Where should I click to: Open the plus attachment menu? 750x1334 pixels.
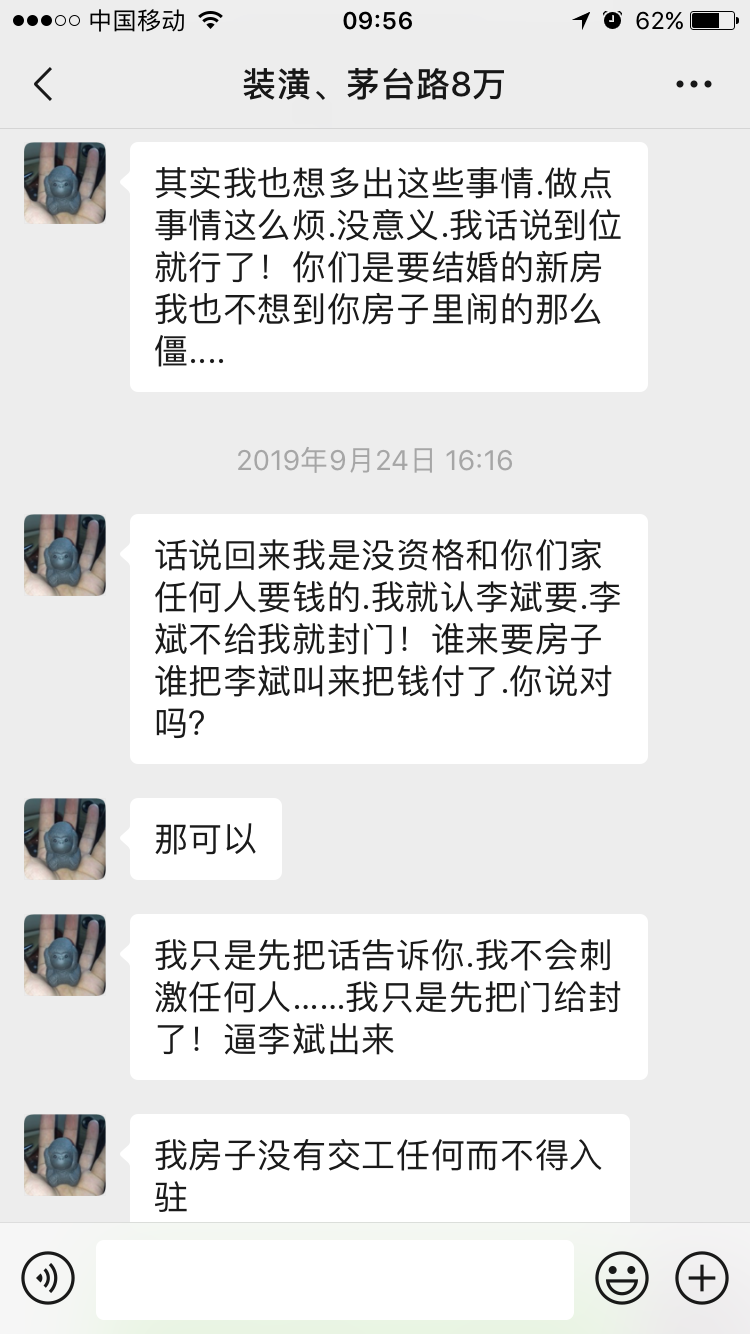tap(702, 1278)
